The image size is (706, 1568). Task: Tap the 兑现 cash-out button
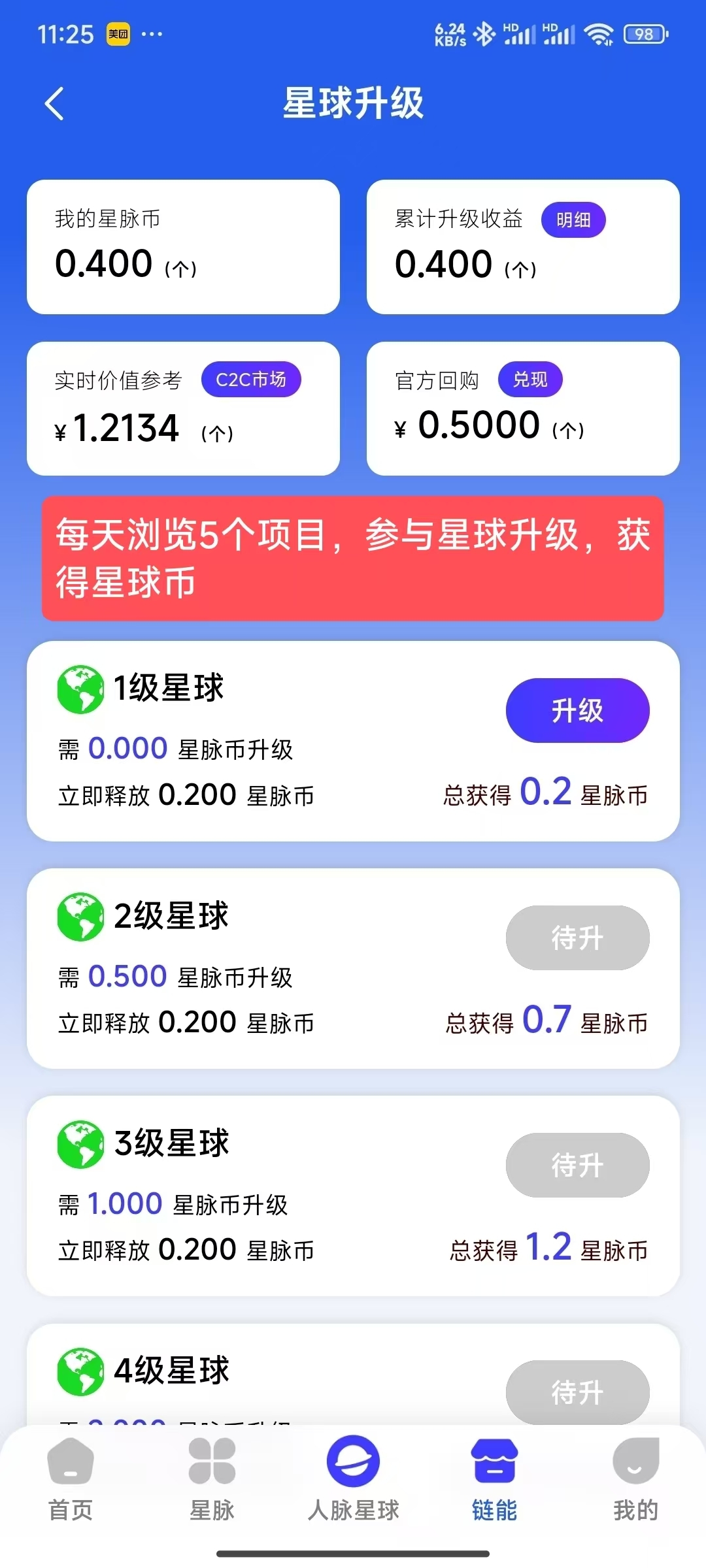530,380
